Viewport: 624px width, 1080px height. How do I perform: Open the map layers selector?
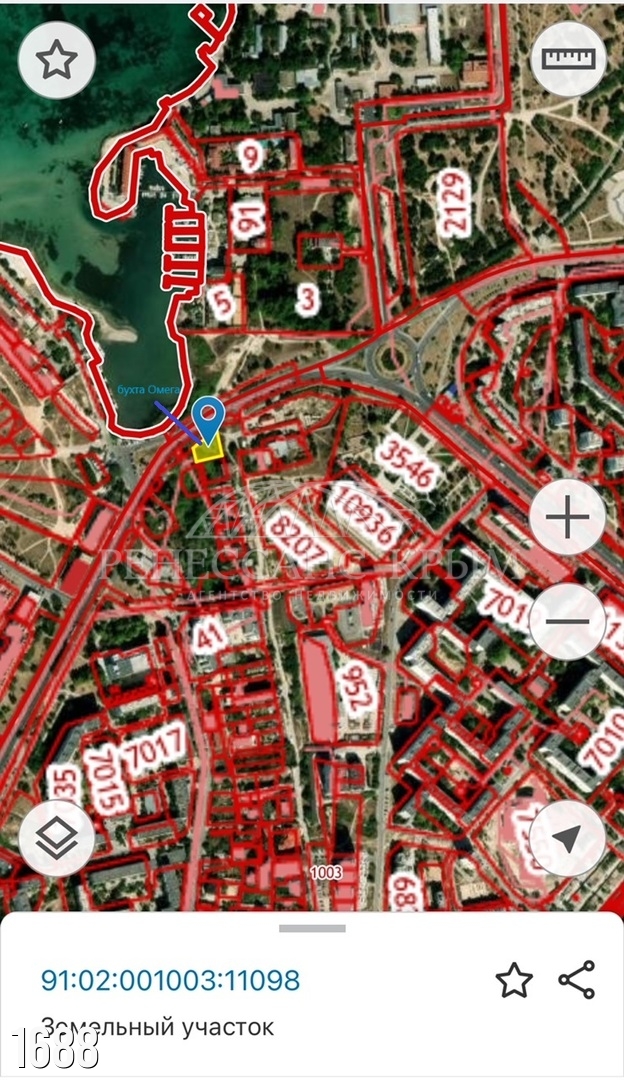(x=57, y=839)
